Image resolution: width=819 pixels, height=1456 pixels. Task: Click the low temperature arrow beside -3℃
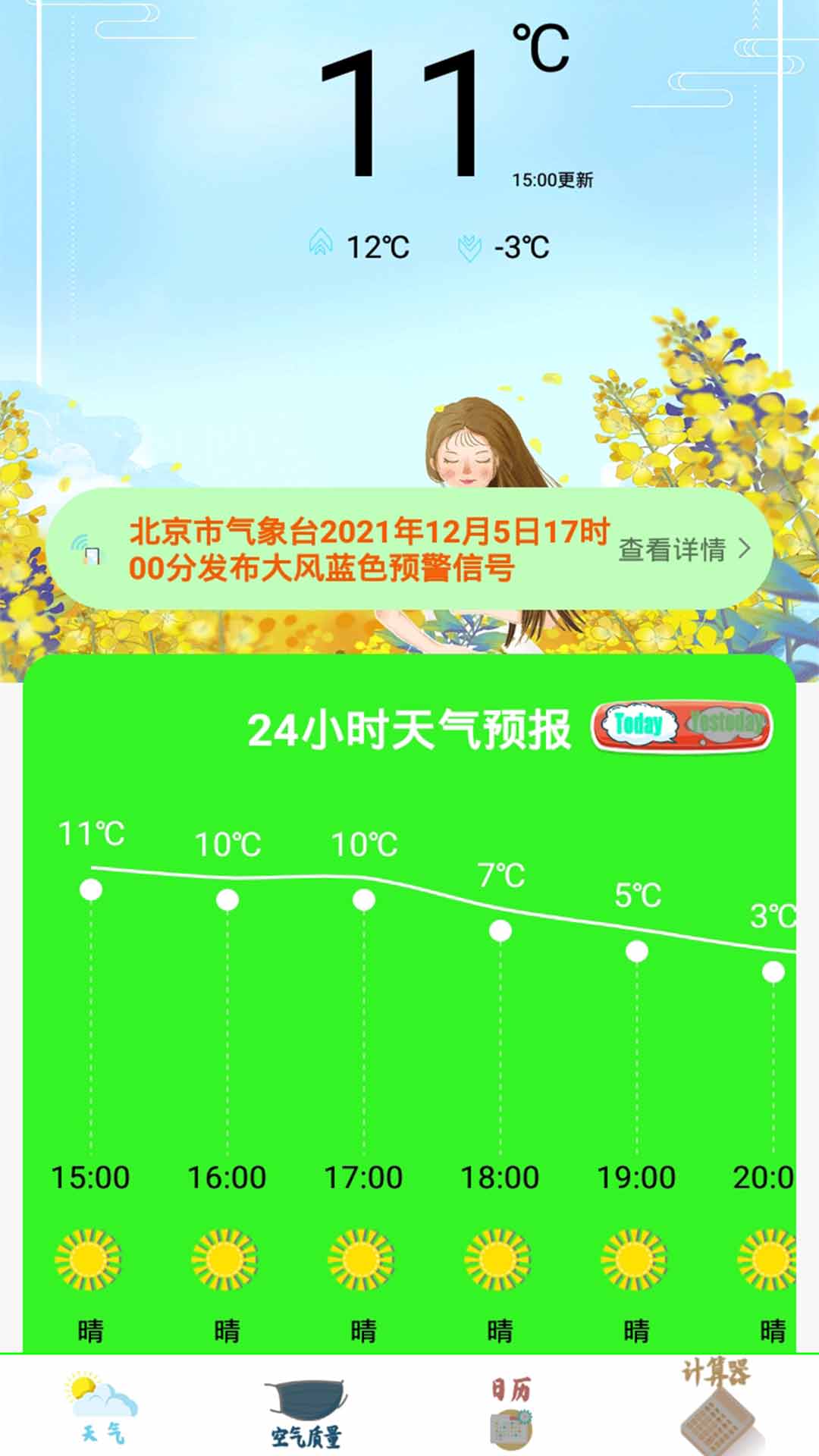tap(470, 244)
